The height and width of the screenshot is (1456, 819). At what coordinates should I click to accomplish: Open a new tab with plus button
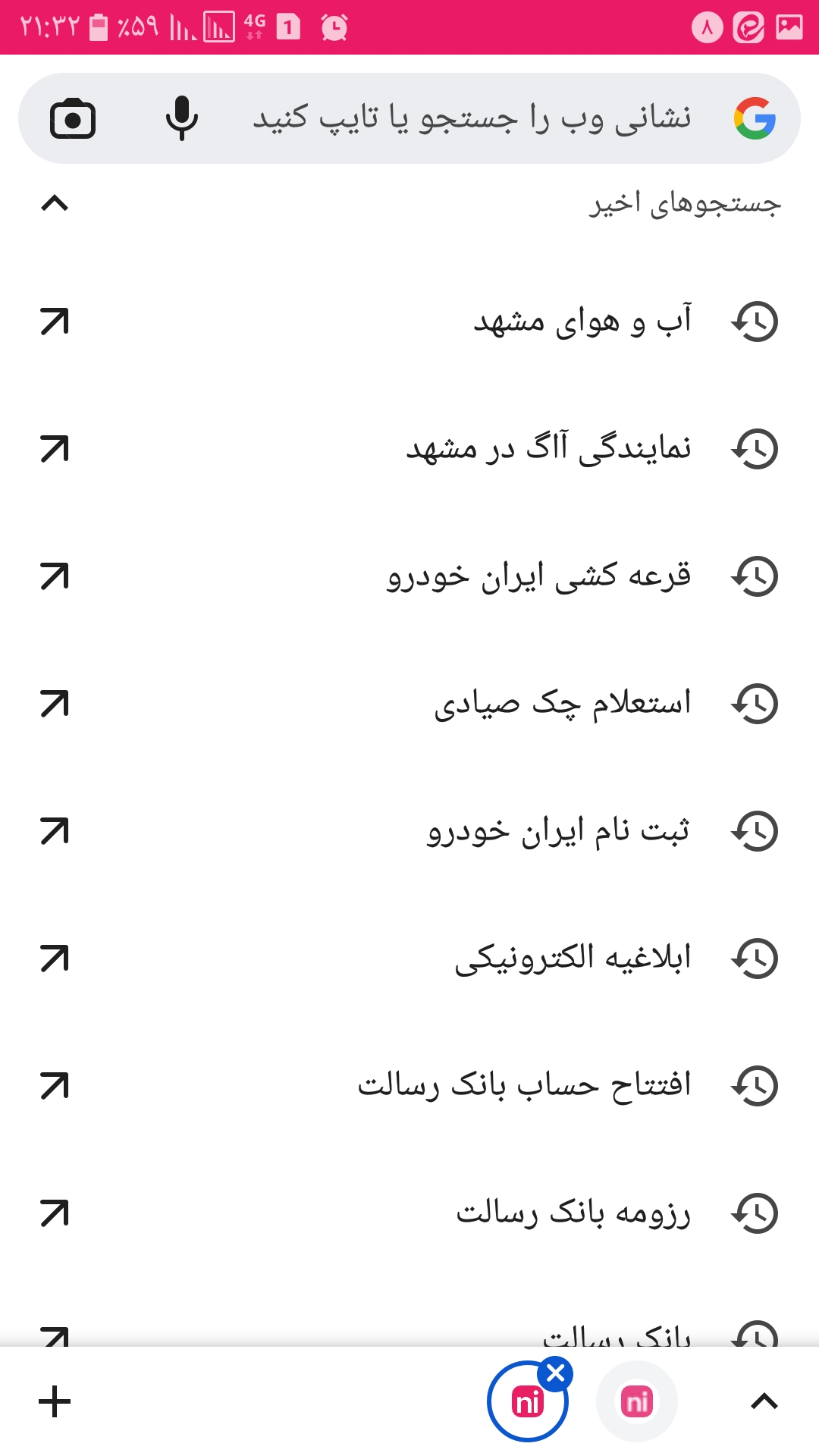tap(55, 1401)
